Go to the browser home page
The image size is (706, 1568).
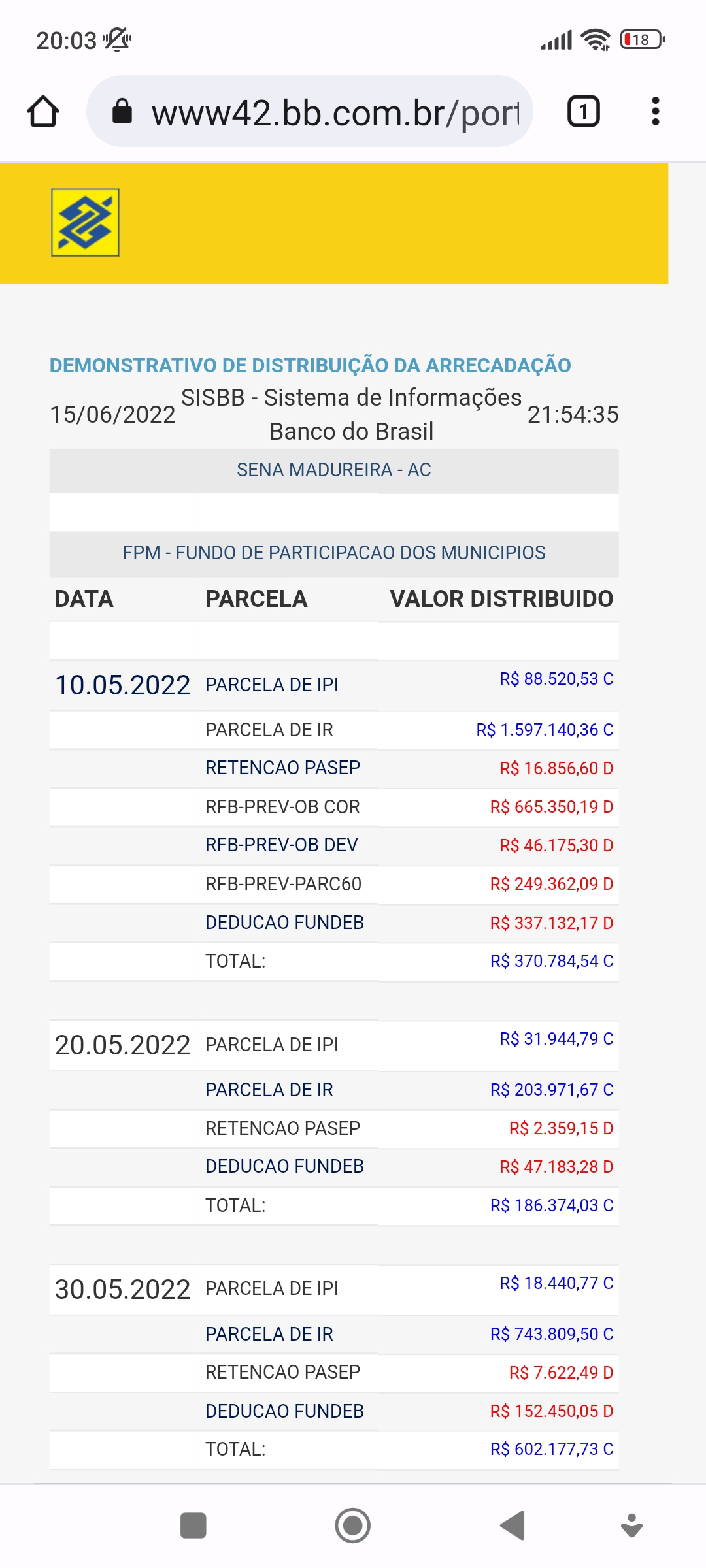43,112
